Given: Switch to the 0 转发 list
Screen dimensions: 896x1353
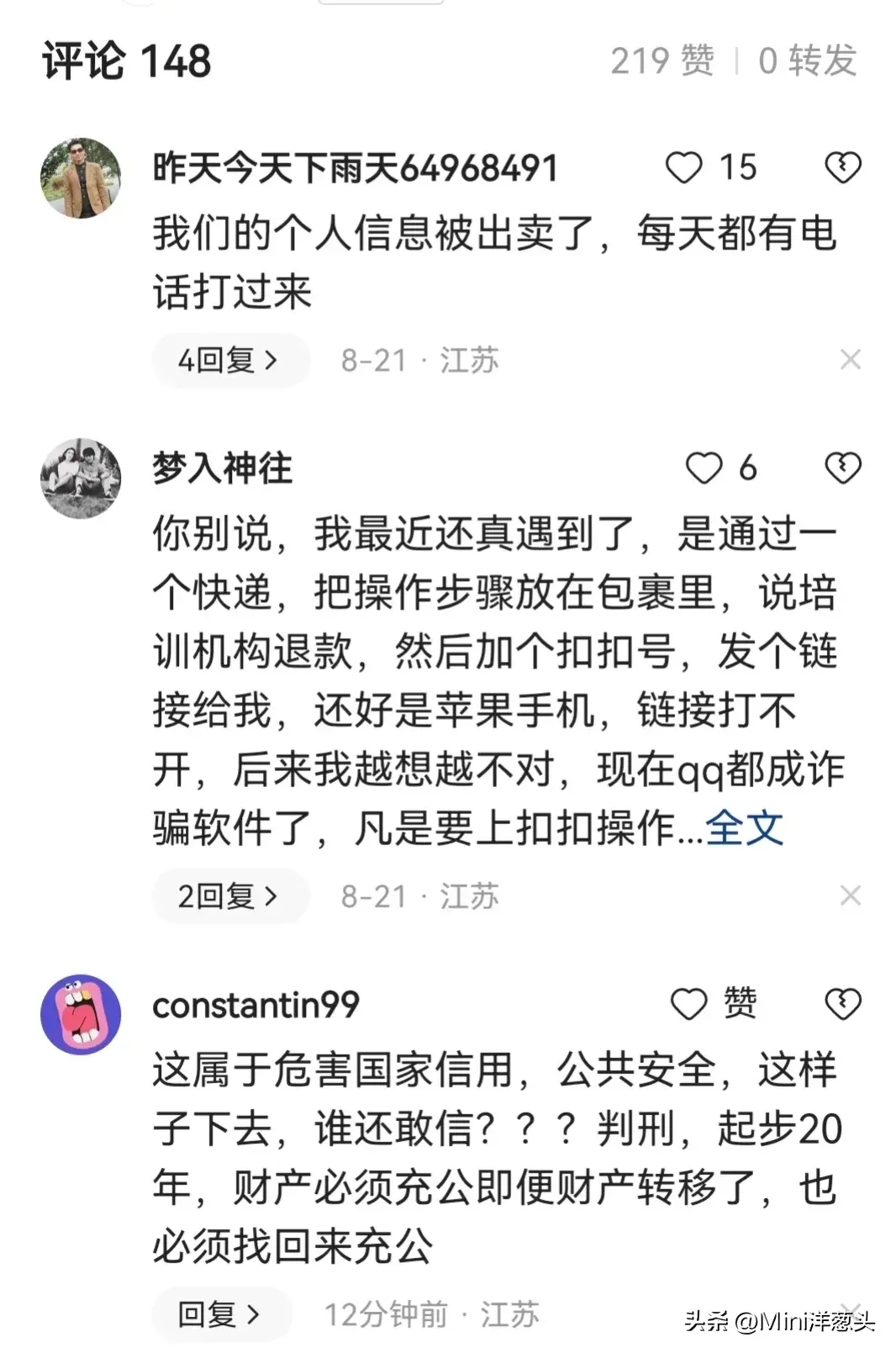Looking at the screenshot, I should 807,61.
